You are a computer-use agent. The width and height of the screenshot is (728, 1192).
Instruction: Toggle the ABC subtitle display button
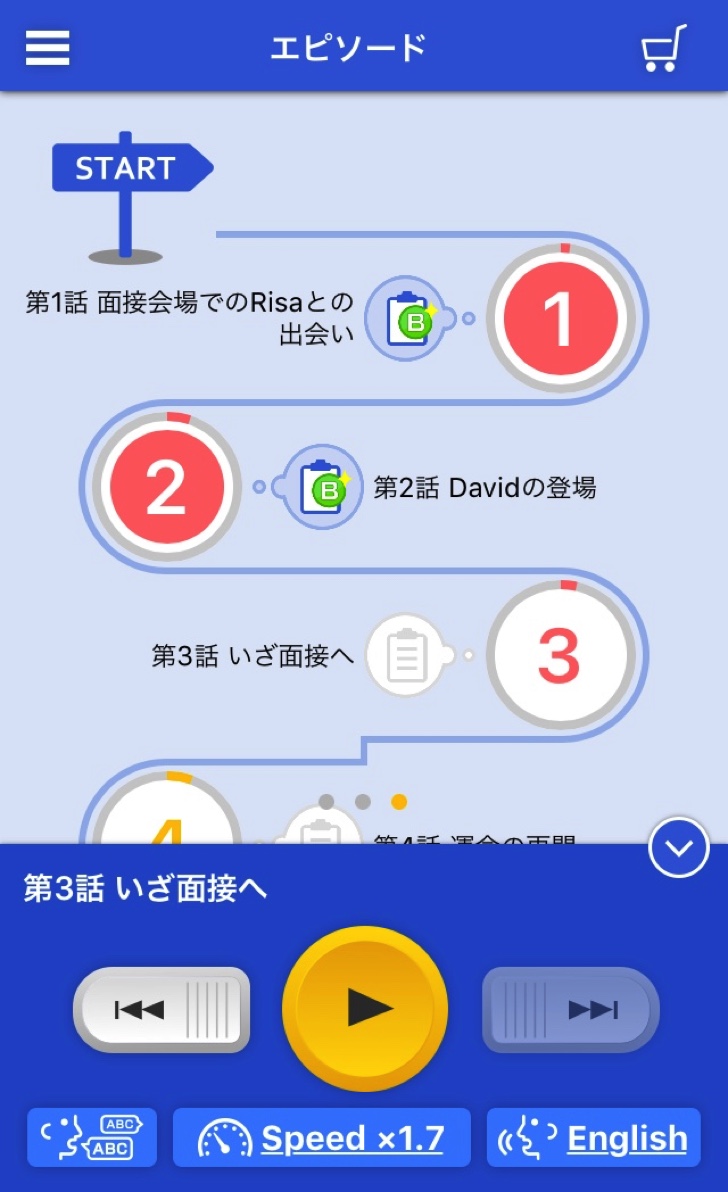click(92, 1138)
